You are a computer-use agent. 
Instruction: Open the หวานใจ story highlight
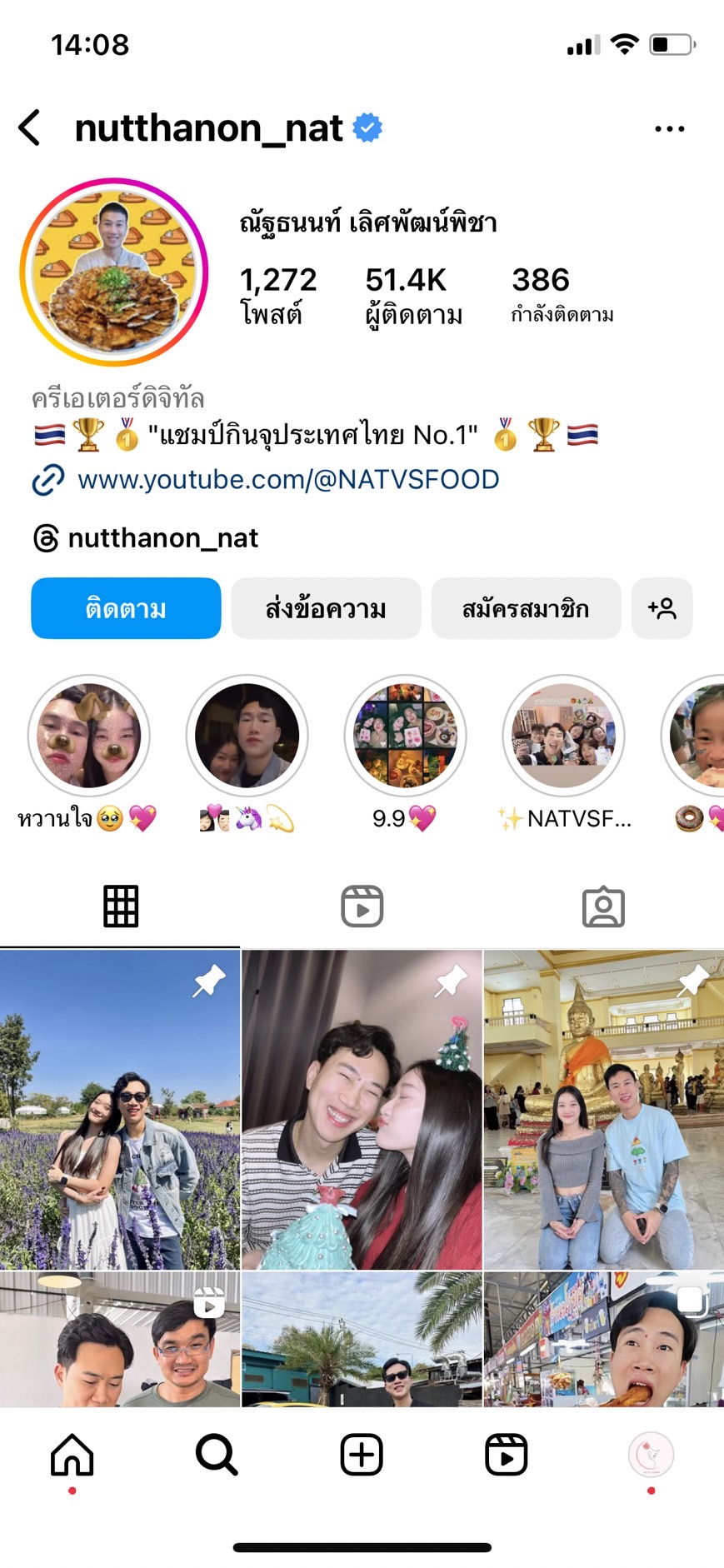pyautogui.click(x=89, y=736)
